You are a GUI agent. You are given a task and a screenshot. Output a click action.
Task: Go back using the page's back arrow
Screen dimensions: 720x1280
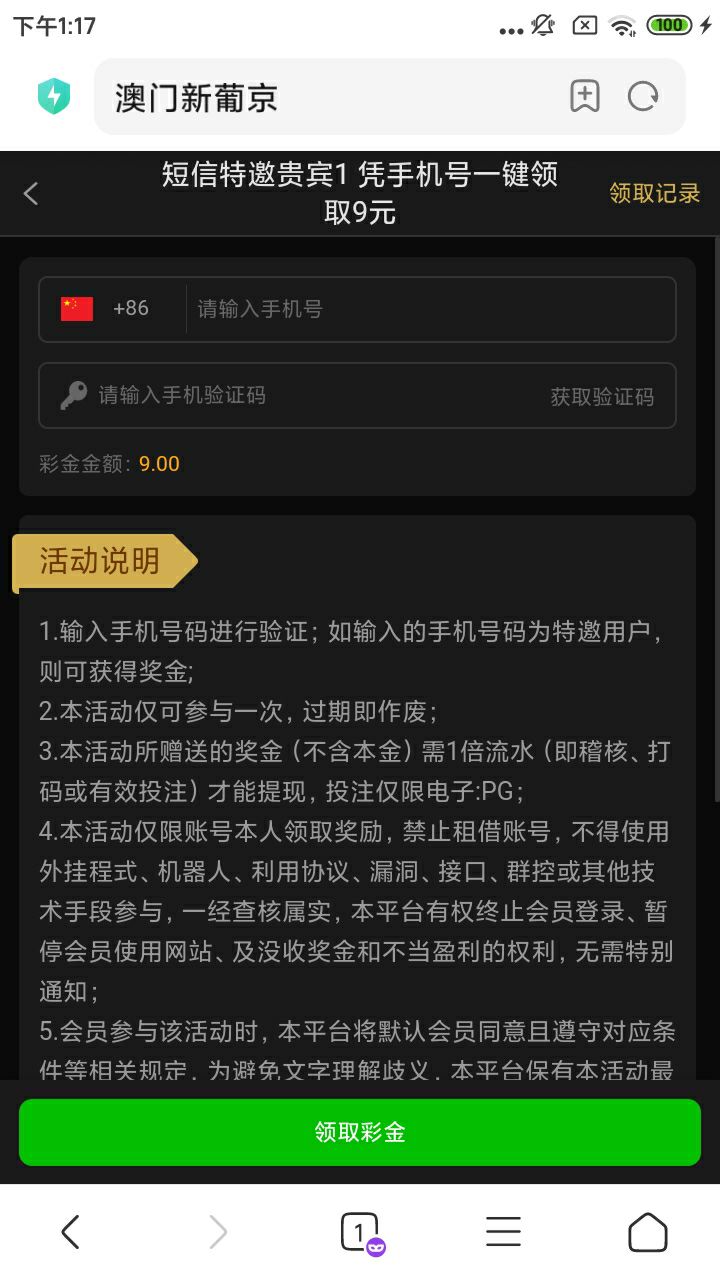(31, 194)
